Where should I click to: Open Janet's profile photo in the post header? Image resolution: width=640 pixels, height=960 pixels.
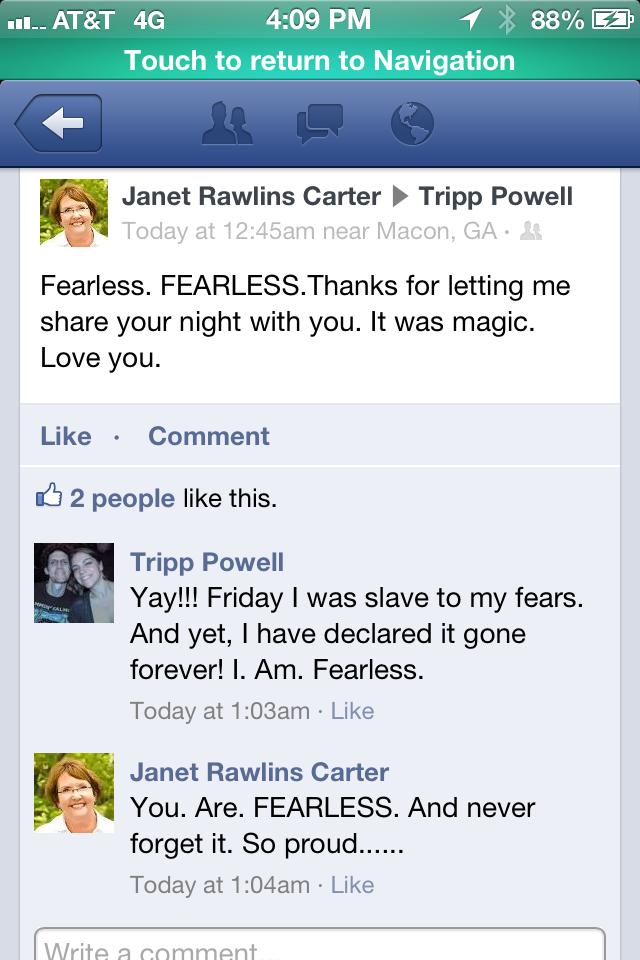tap(74, 212)
